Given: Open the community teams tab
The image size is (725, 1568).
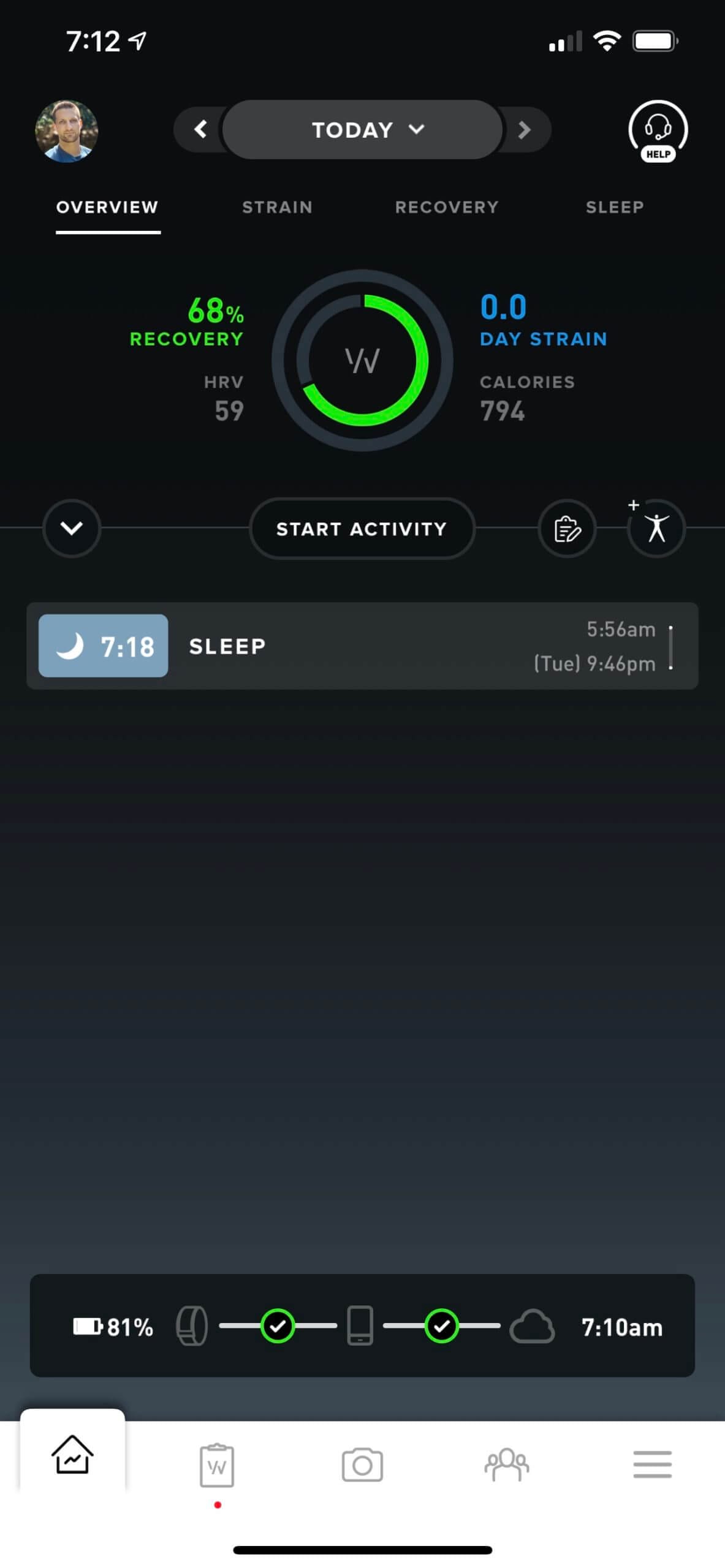Looking at the screenshot, I should click(506, 1465).
